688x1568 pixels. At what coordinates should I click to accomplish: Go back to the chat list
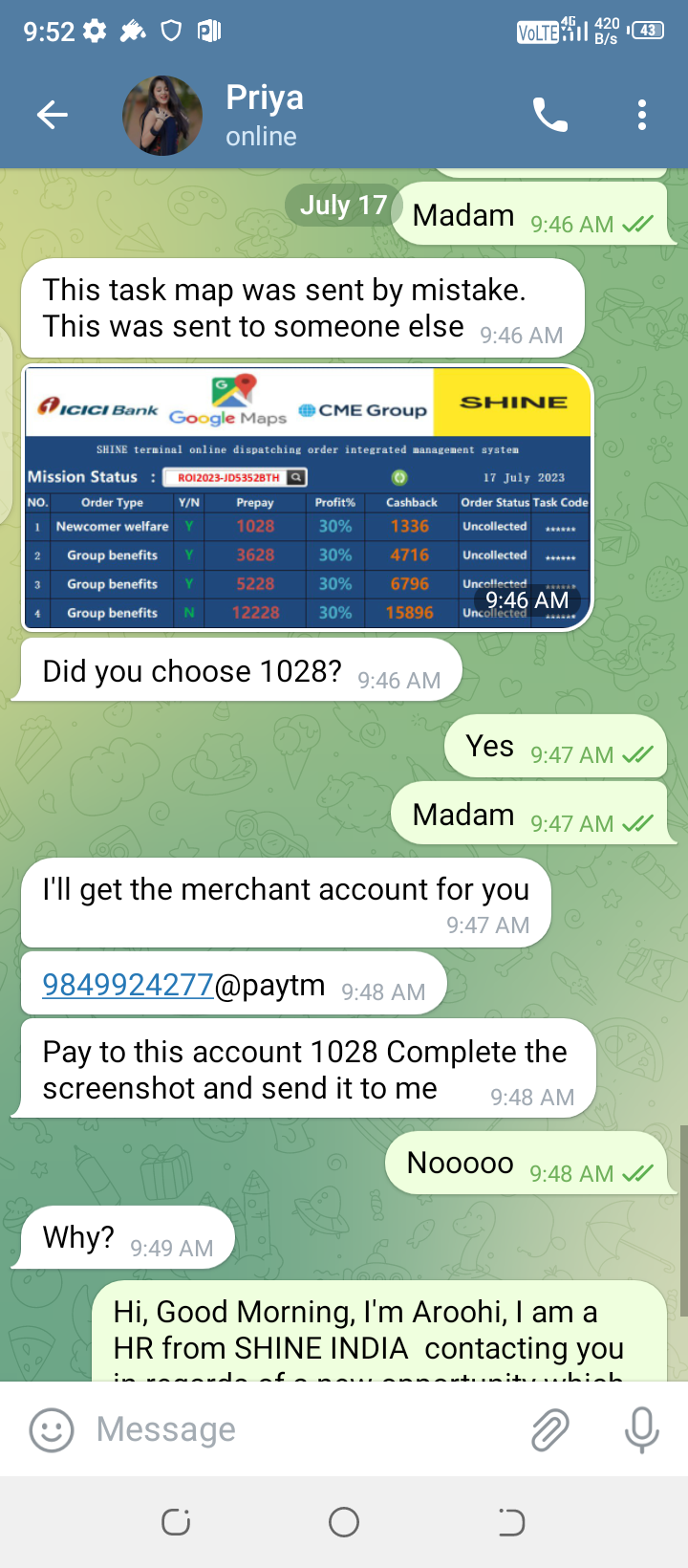(x=53, y=116)
